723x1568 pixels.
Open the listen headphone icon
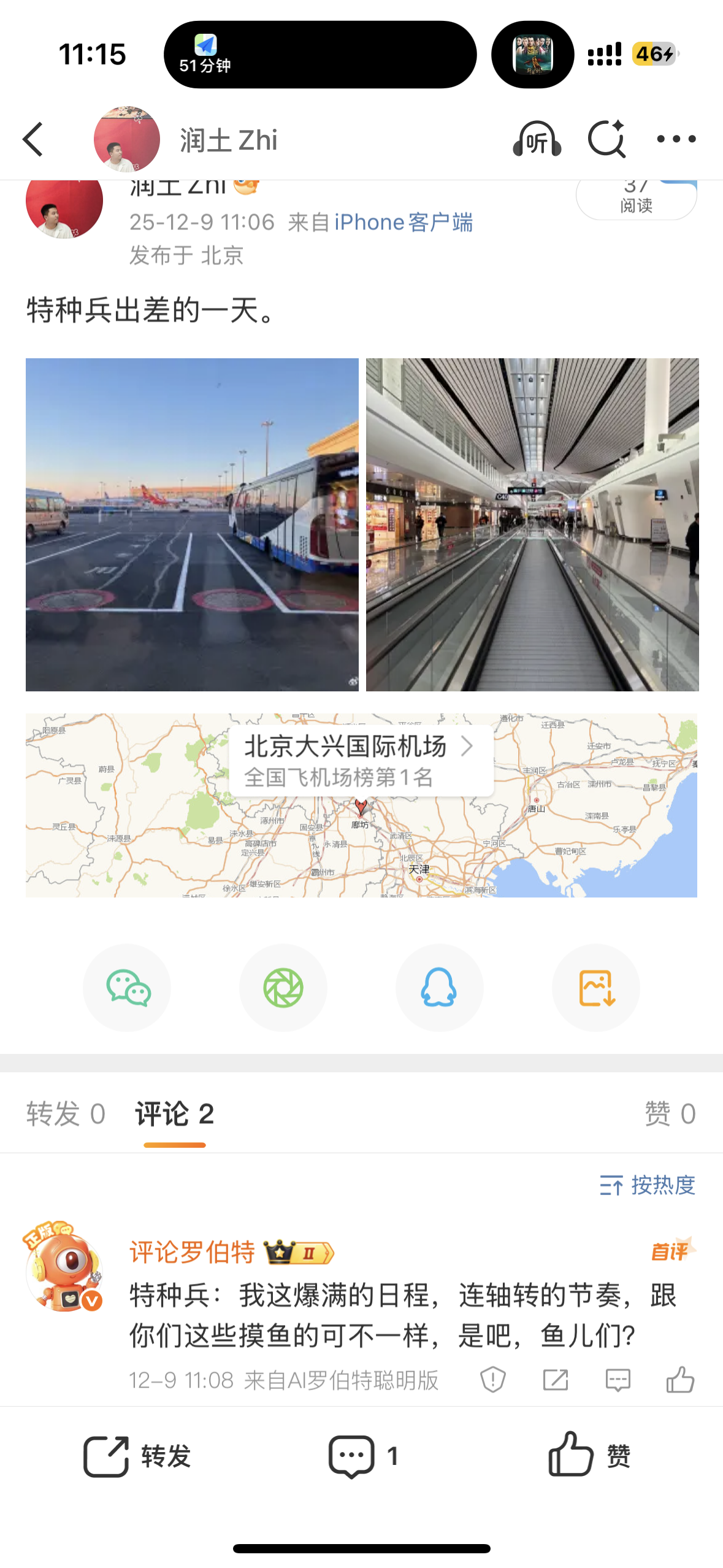pos(537,140)
